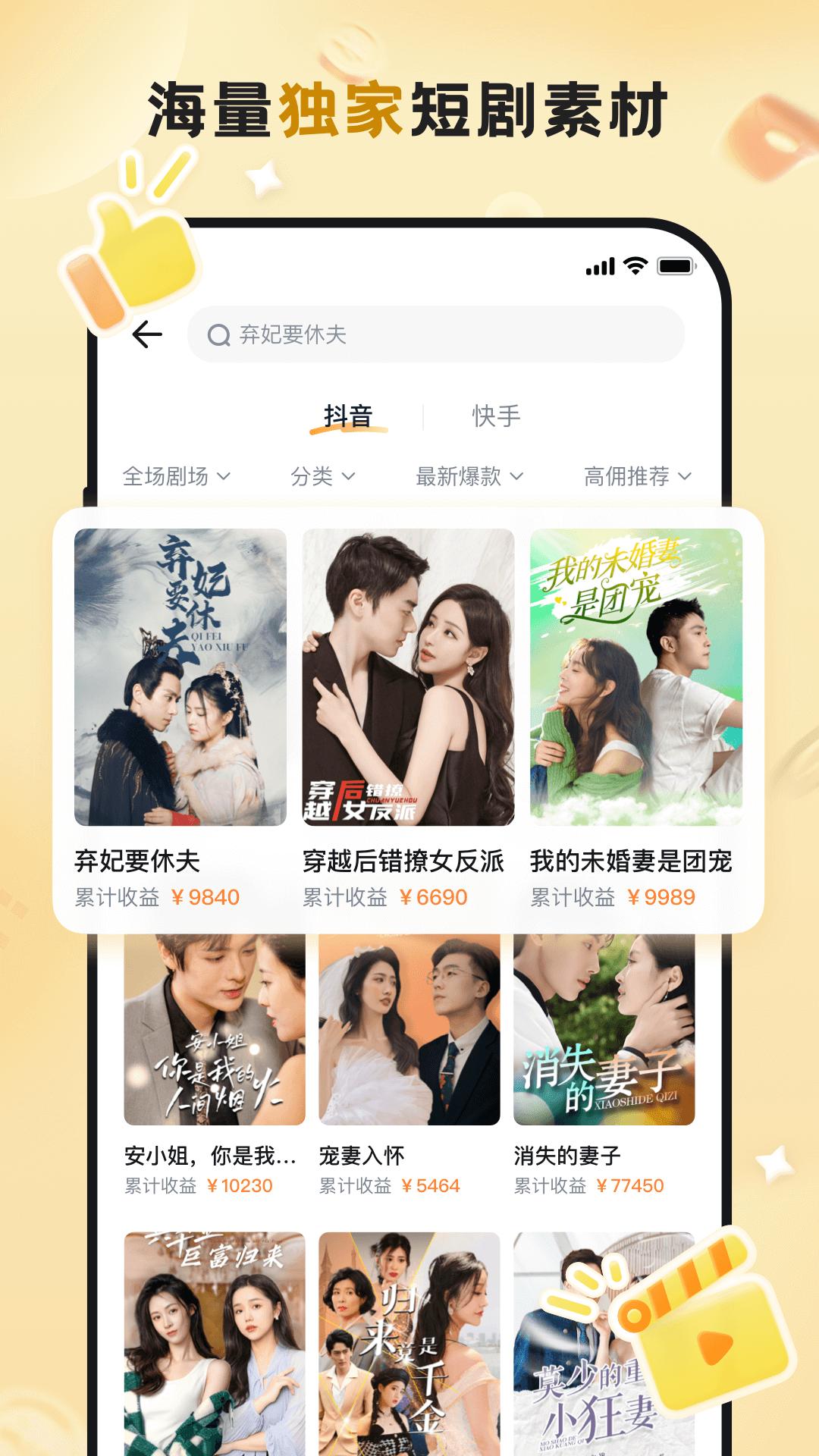This screenshot has width=819, height=1456.
Task: Switch to the 快手 tab
Action: [497, 413]
